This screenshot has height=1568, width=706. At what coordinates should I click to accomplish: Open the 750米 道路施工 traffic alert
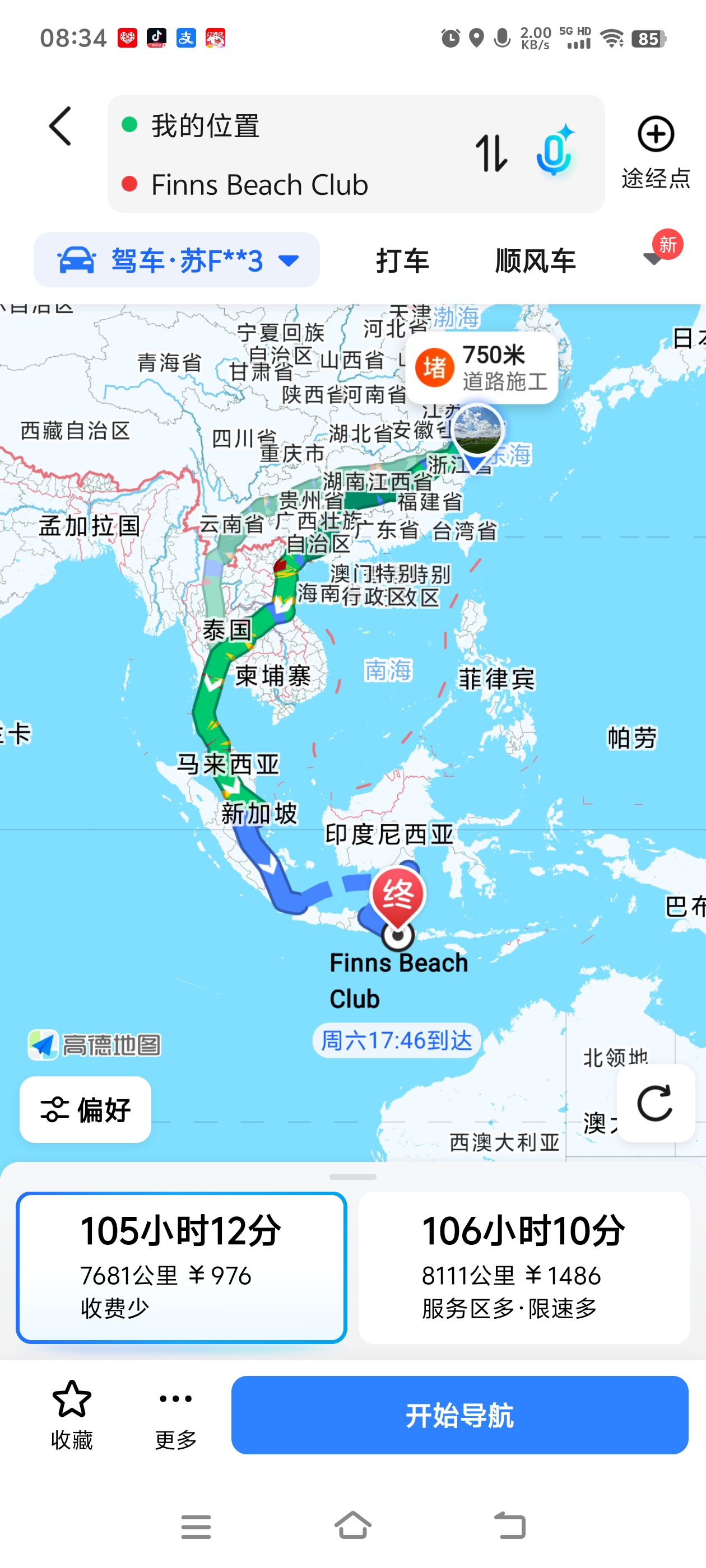(482, 368)
